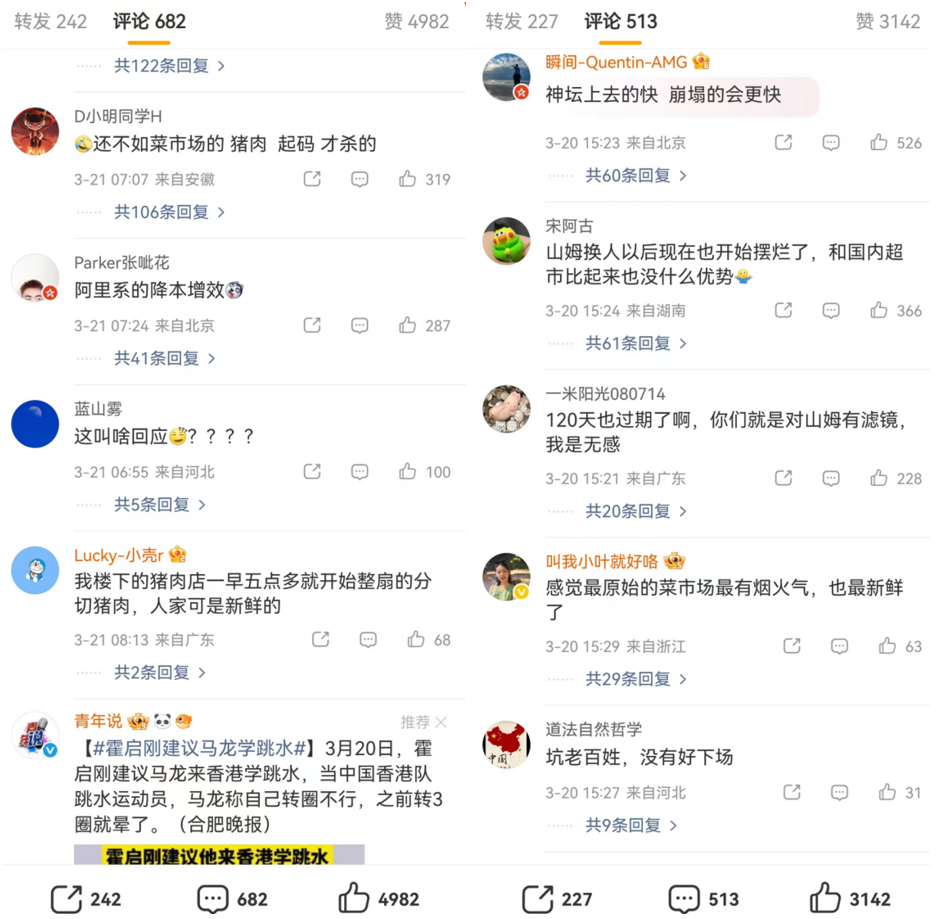
Task: Open 共2条回复 under Lucky-小壳r
Action: [160, 673]
